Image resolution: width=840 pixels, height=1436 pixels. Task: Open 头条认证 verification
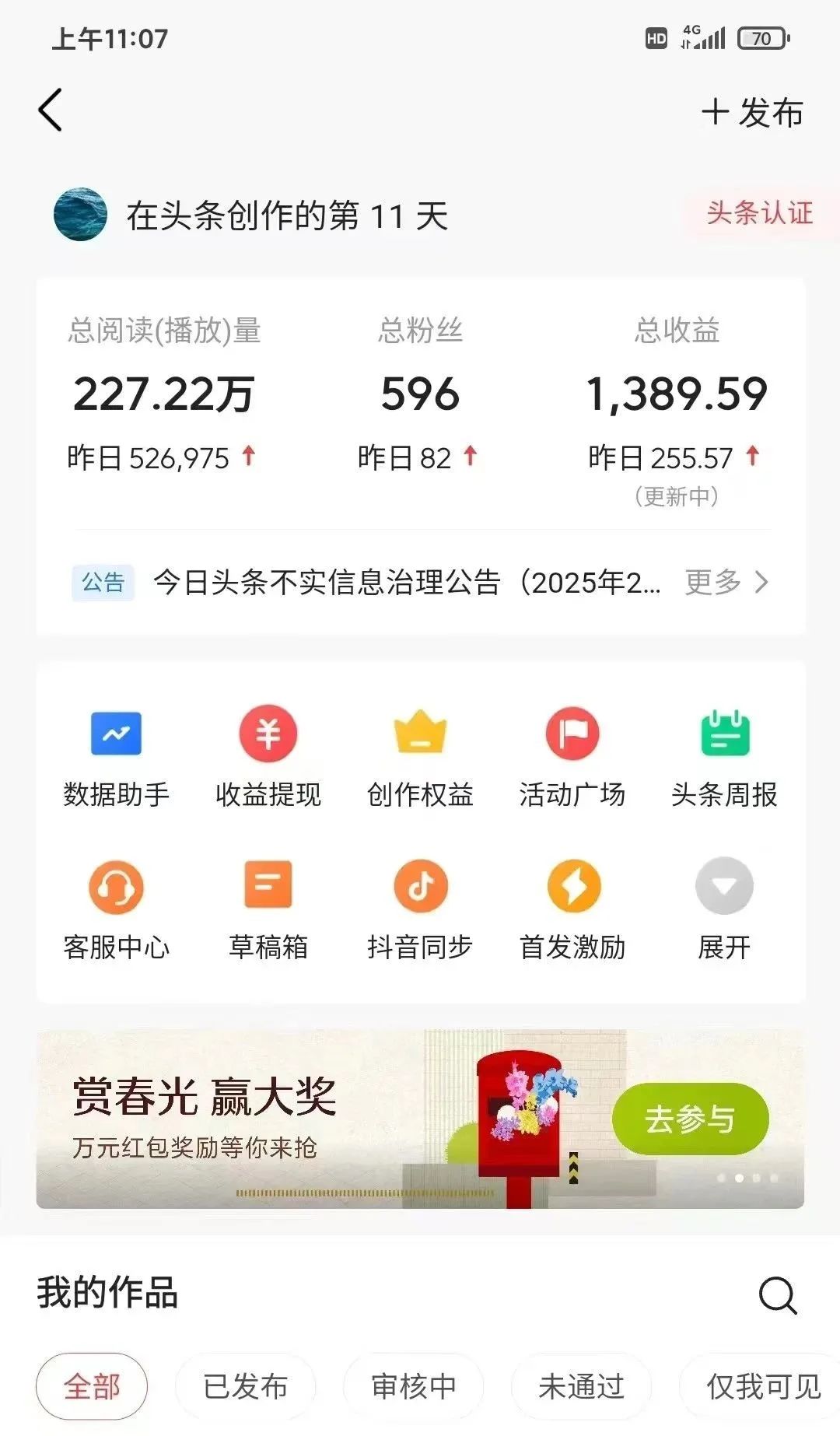pyautogui.click(x=758, y=212)
